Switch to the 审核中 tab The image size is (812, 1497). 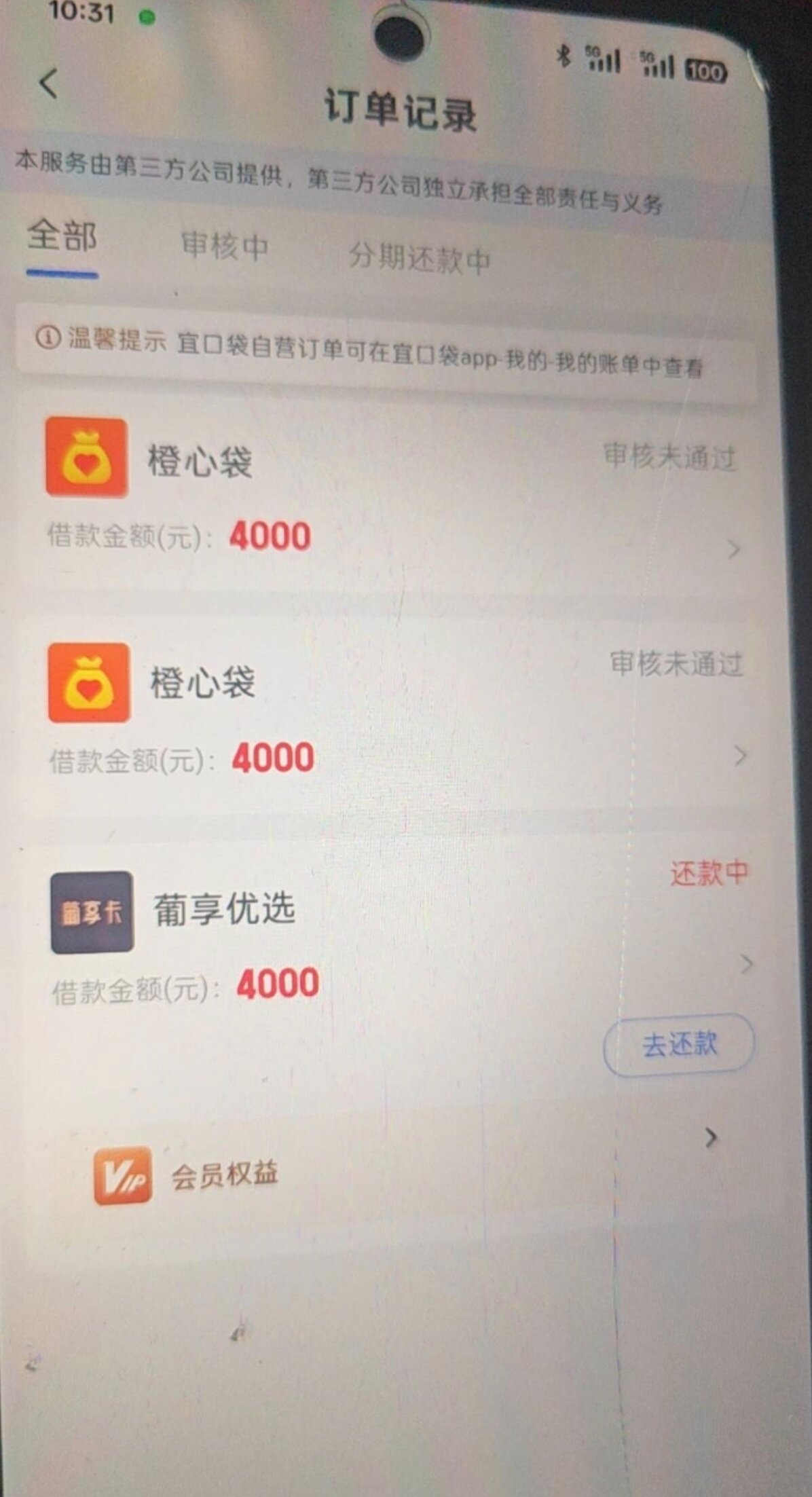point(225,246)
